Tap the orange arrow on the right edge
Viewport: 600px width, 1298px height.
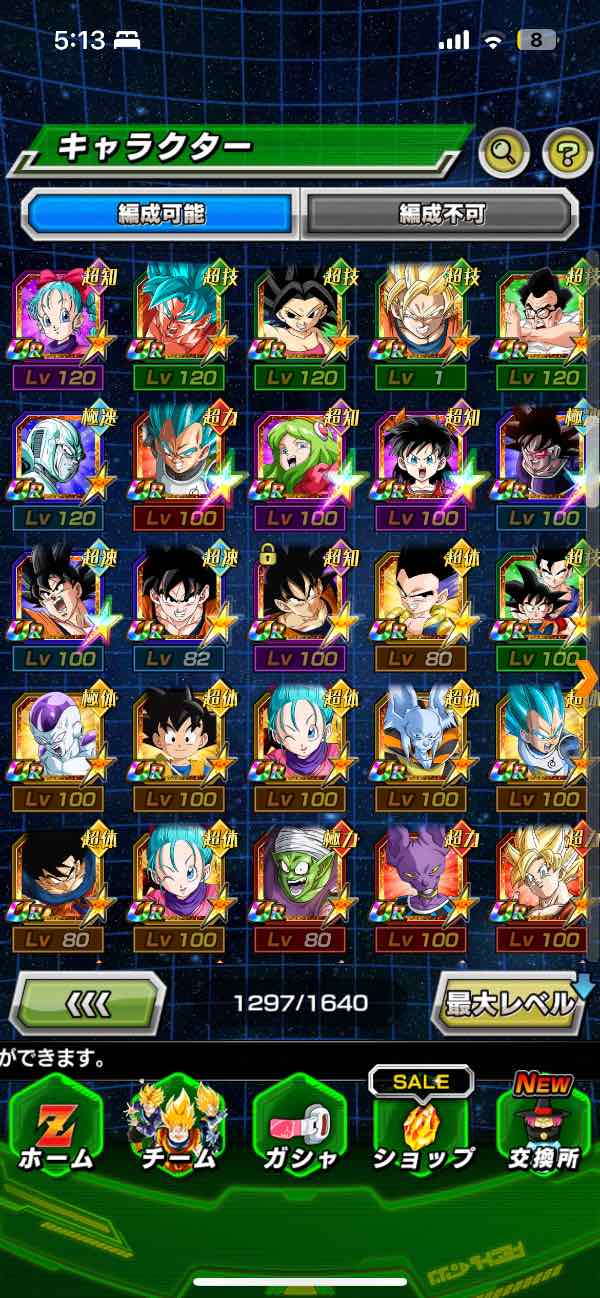[x=587, y=675]
